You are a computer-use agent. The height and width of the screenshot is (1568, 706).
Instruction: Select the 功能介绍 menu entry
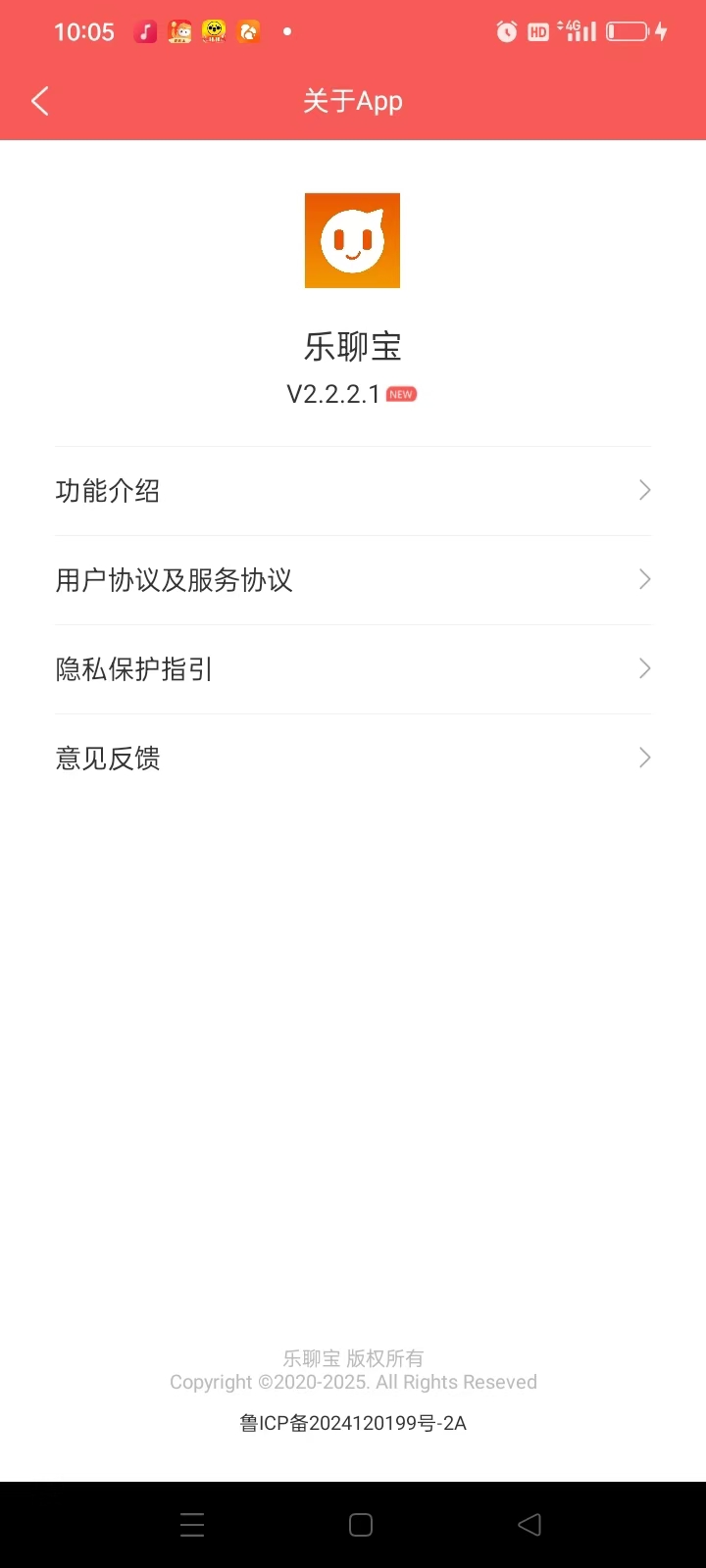[109, 490]
